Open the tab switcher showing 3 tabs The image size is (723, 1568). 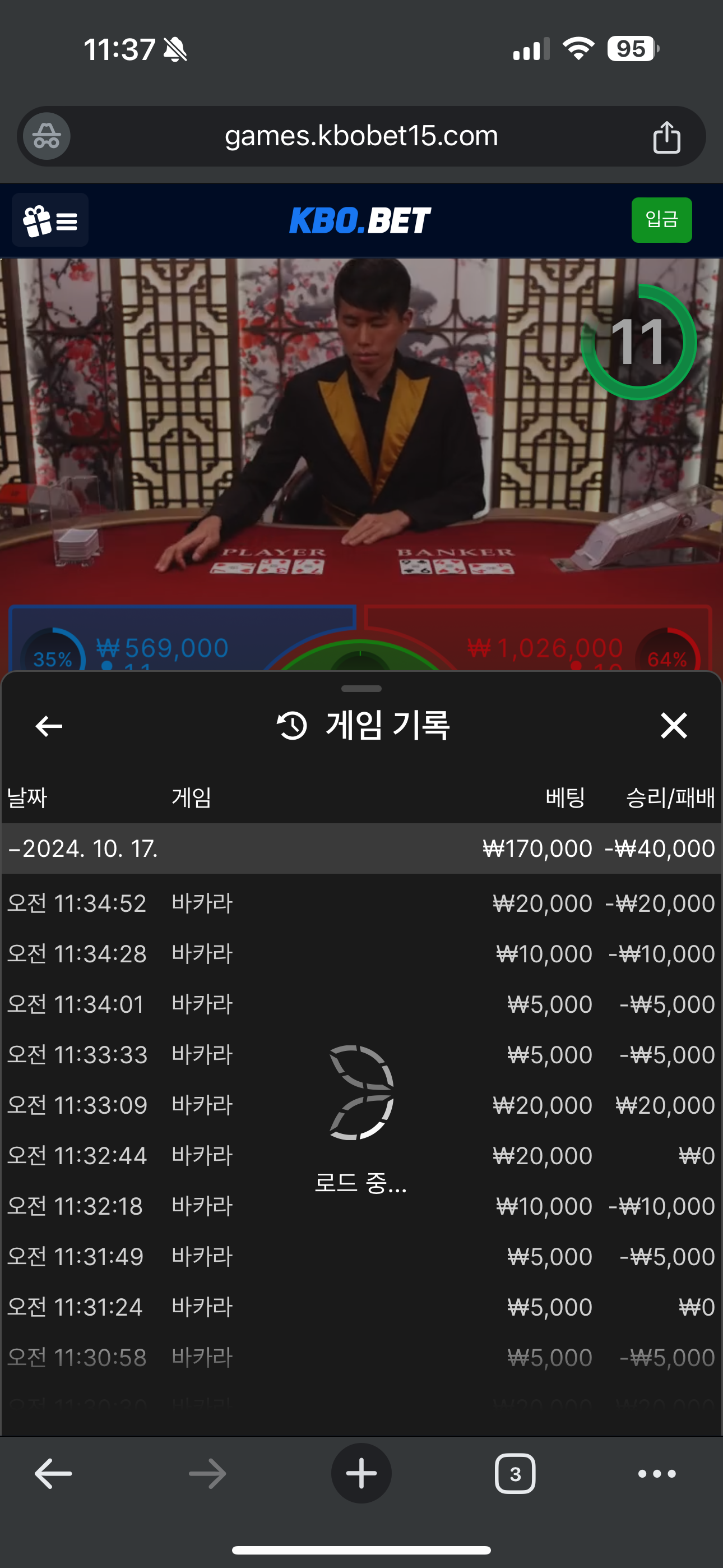515,1474
